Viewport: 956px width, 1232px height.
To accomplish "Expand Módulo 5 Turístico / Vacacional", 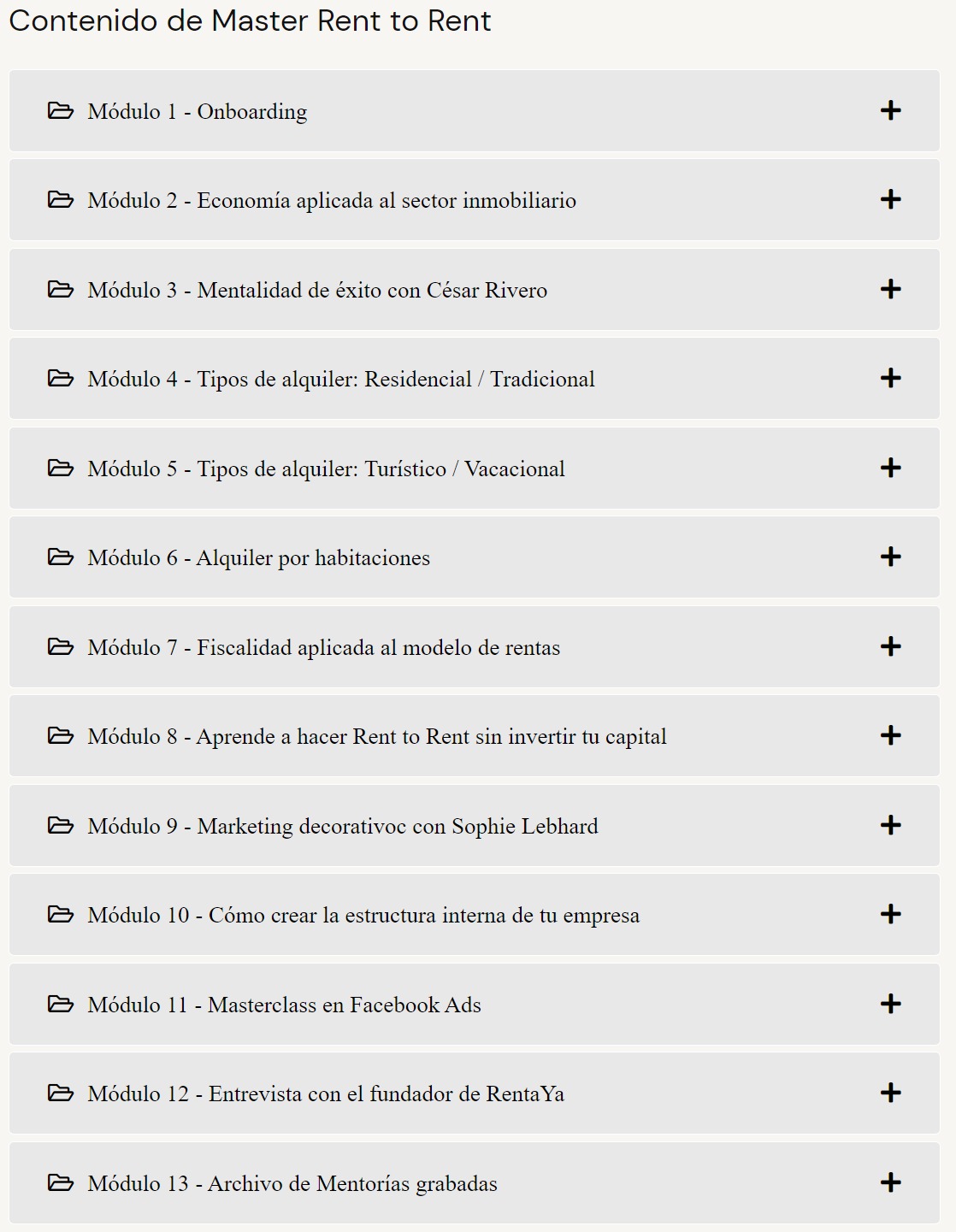I will point(890,468).
